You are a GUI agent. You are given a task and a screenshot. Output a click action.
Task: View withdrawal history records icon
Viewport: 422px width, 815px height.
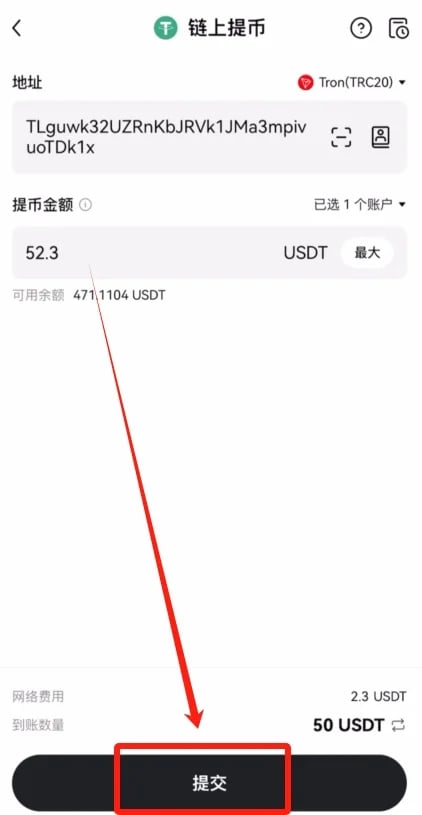pos(399,28)
